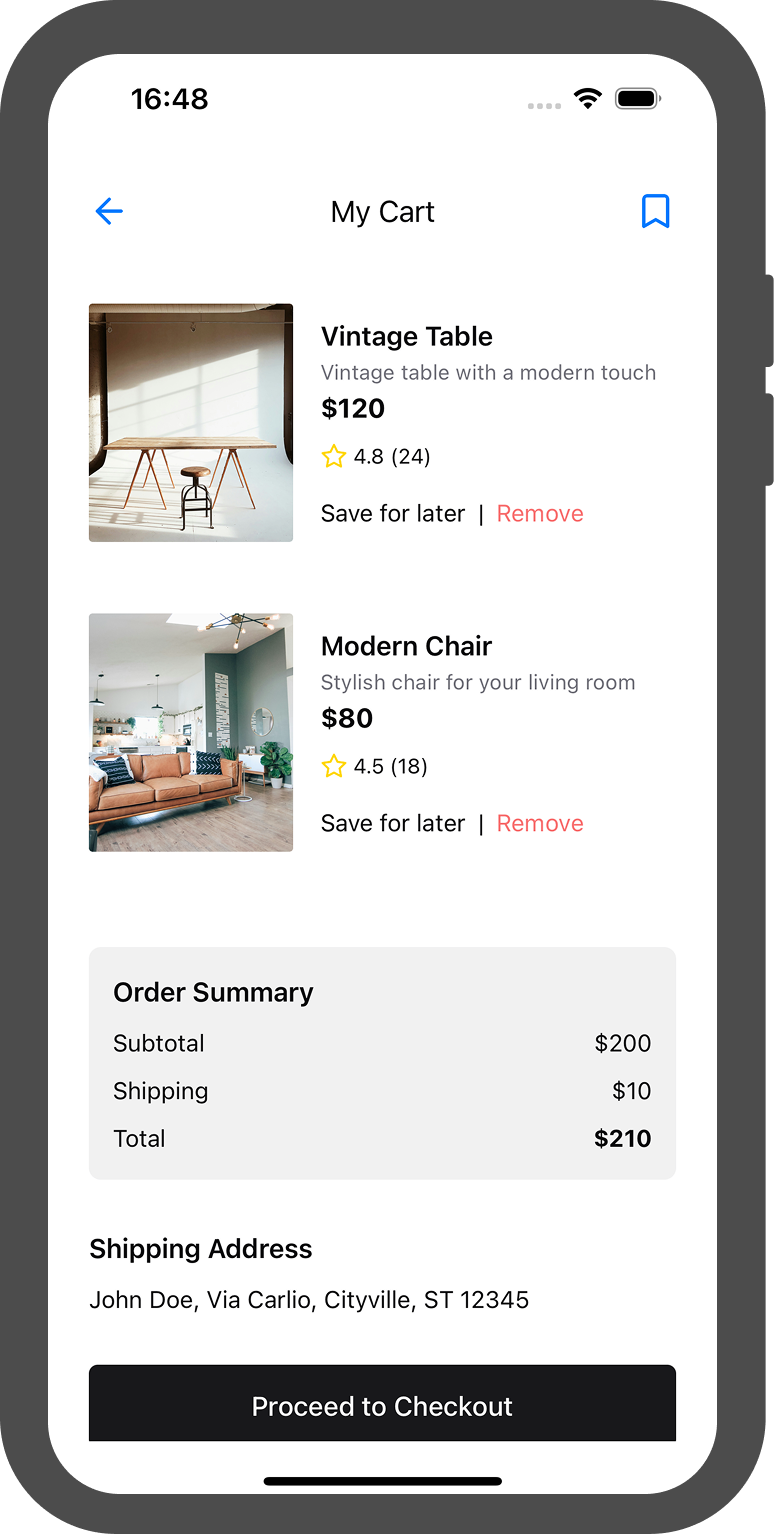The image size is (774, 1534).
Task: Open the bookmark icon in the header
Action: [655, 211]
